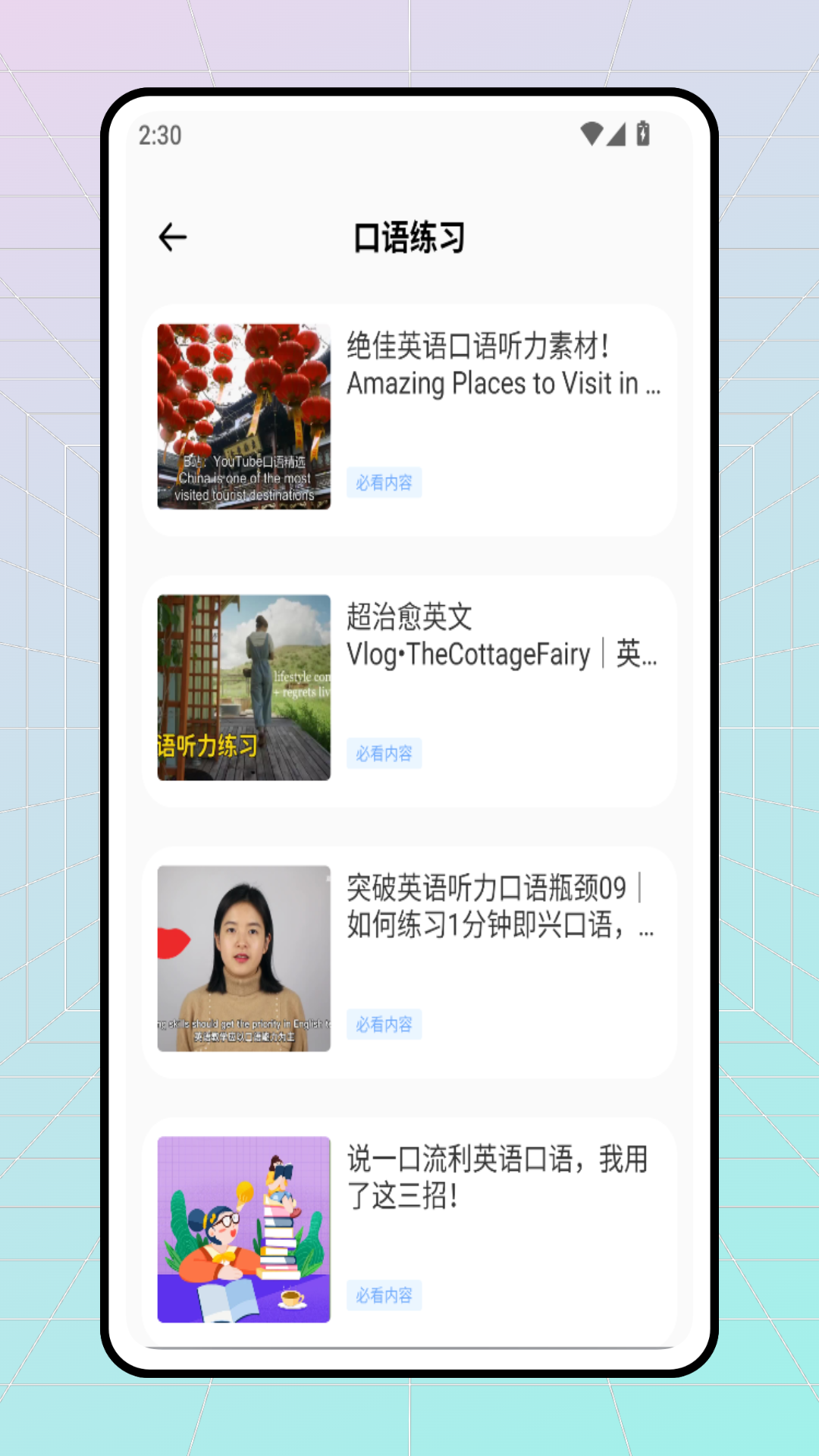Click the battery indicator in the status bar

pyautogui.click(x=642, y=132)
